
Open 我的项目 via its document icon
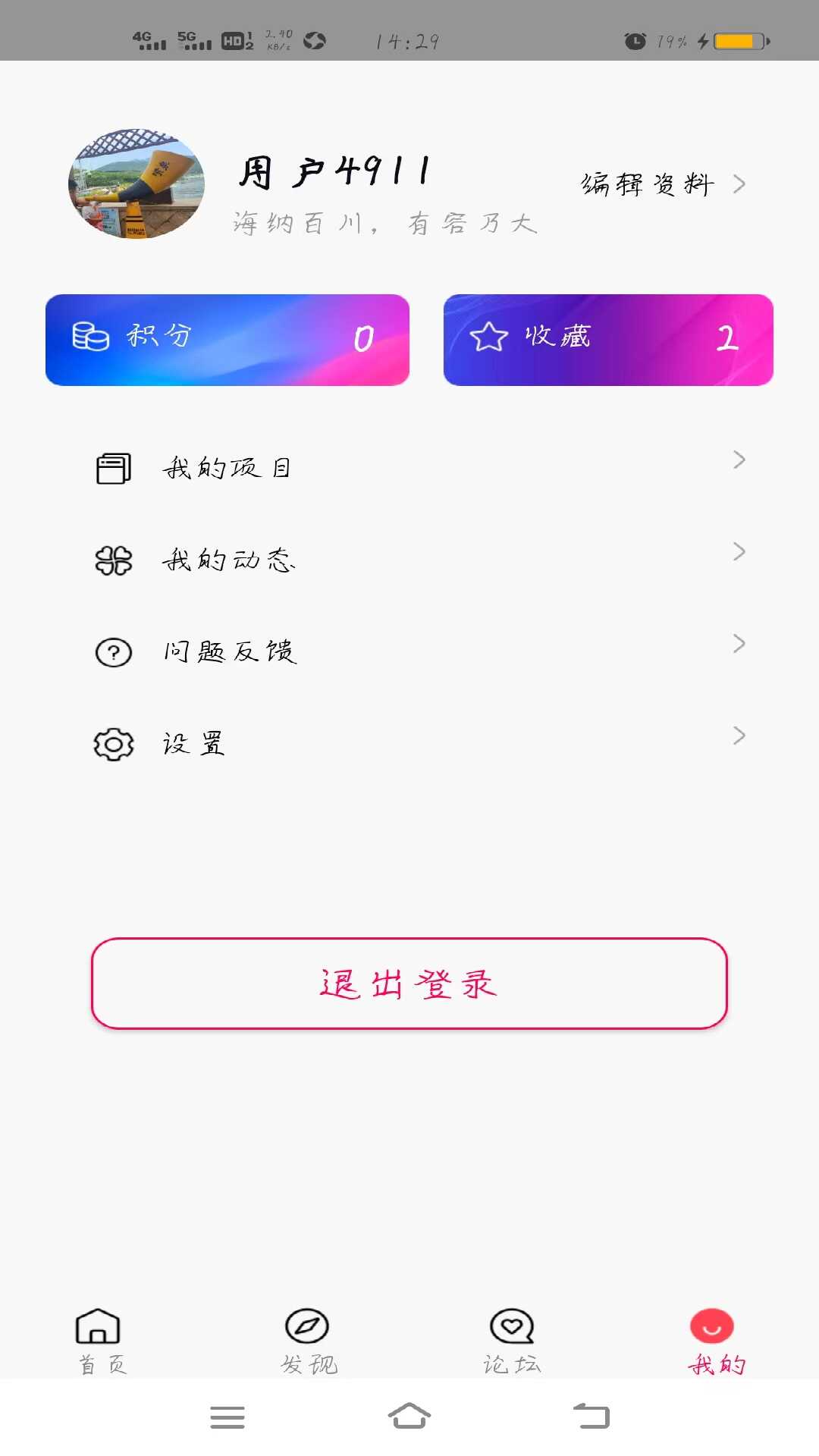112,468
